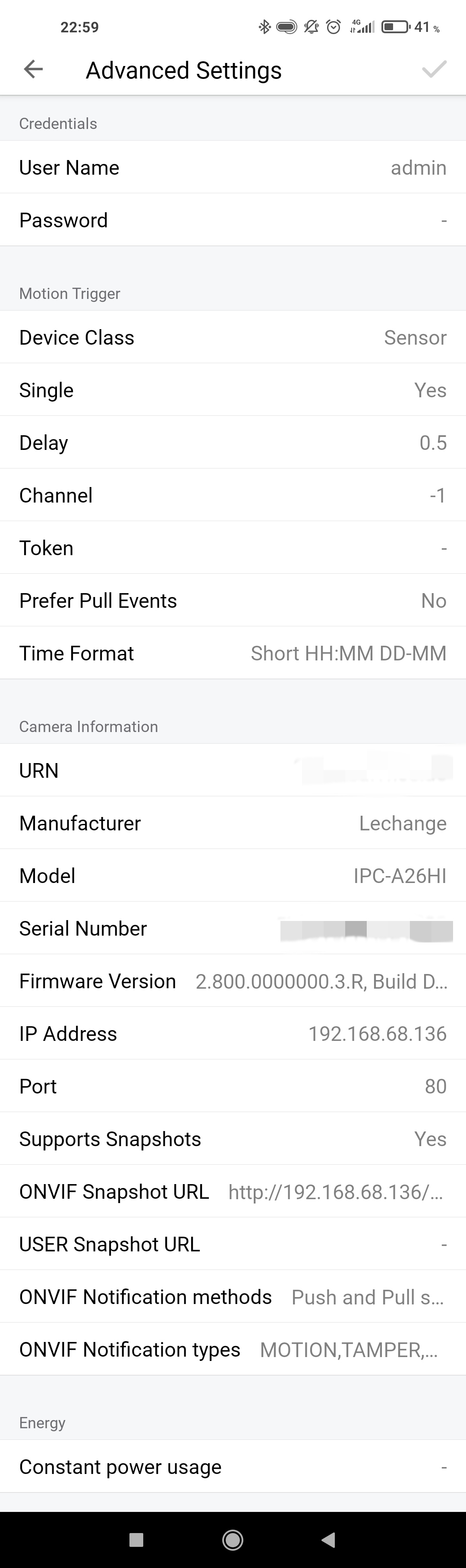The image size is (466, 1568).
Task: Set Constant power usage value
Action: click(x=233, y=1467)
